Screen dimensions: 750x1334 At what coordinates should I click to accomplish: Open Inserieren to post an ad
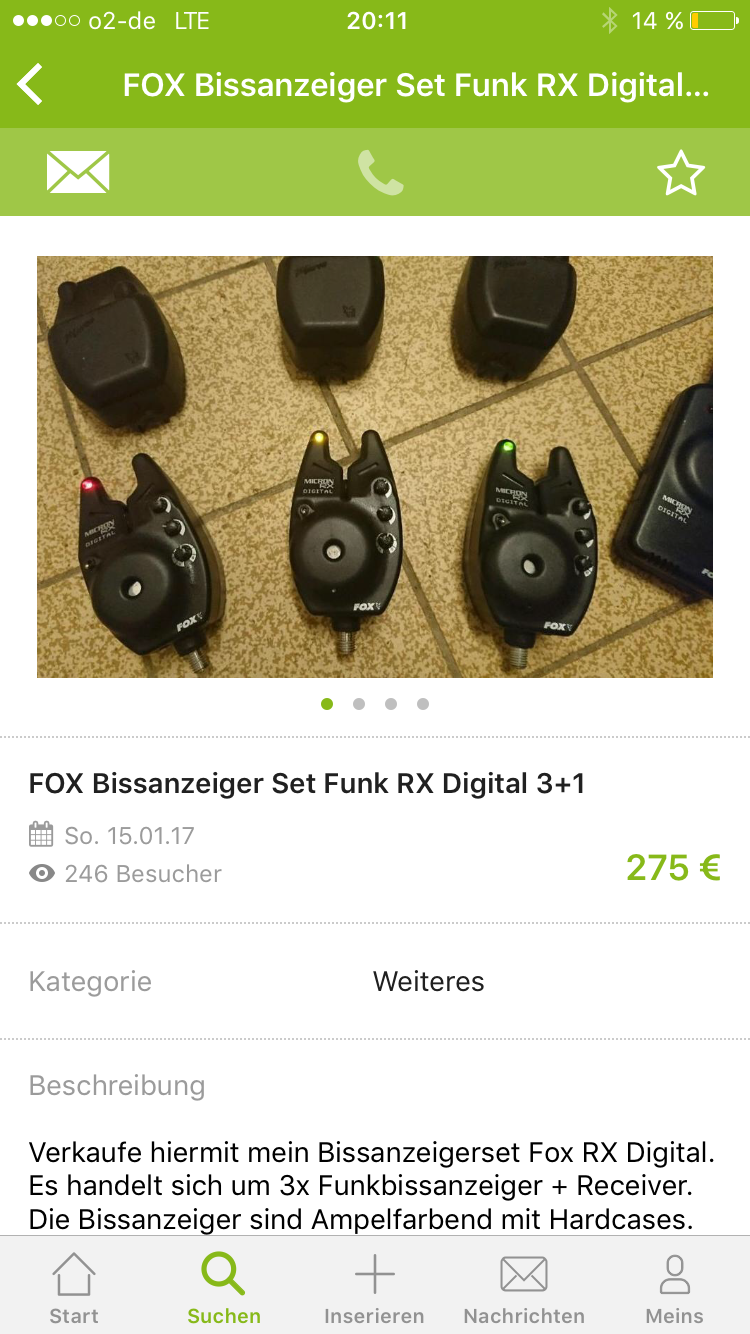pos(374,1288)
